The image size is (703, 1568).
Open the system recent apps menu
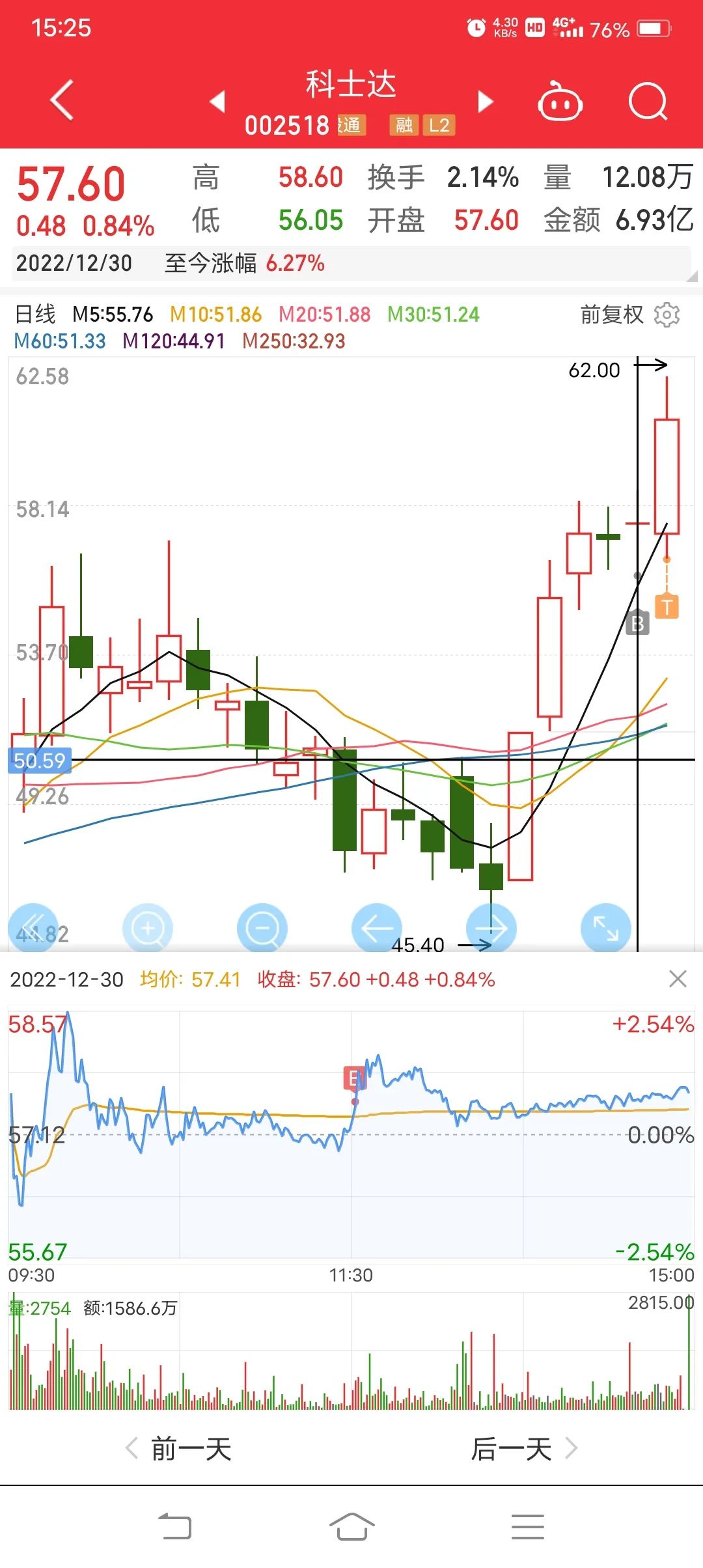tap(527, 1526)
